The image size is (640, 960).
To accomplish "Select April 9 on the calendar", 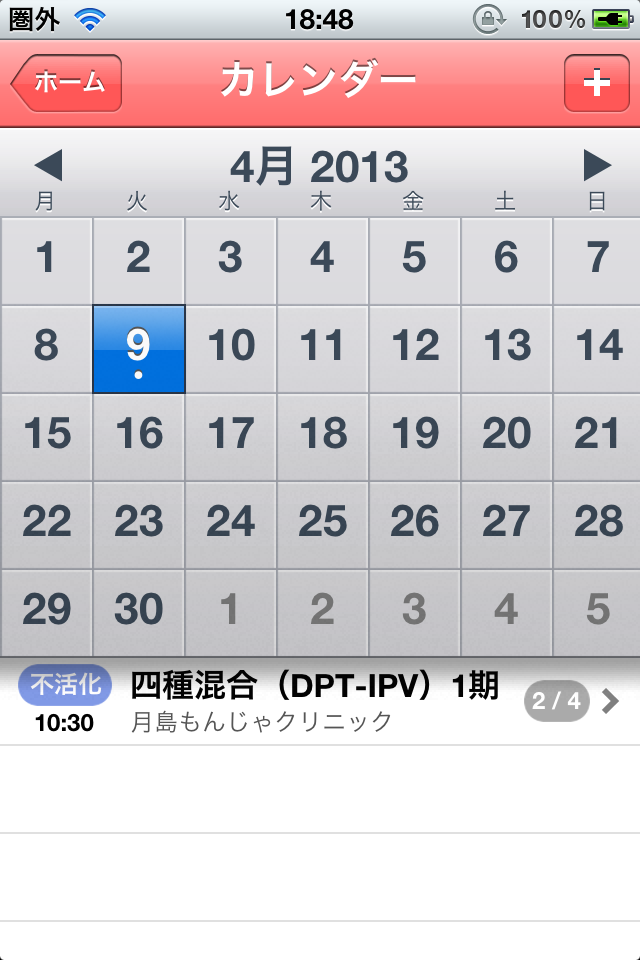I will tap(138, 349).
